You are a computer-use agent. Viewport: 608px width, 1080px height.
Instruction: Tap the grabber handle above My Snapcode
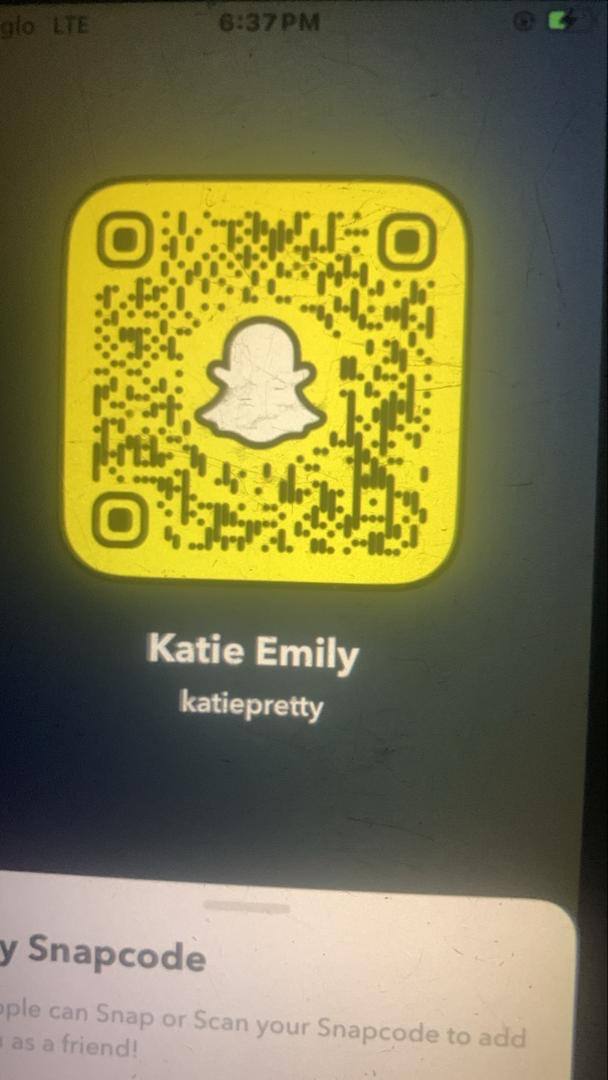[x=247, y=907]
